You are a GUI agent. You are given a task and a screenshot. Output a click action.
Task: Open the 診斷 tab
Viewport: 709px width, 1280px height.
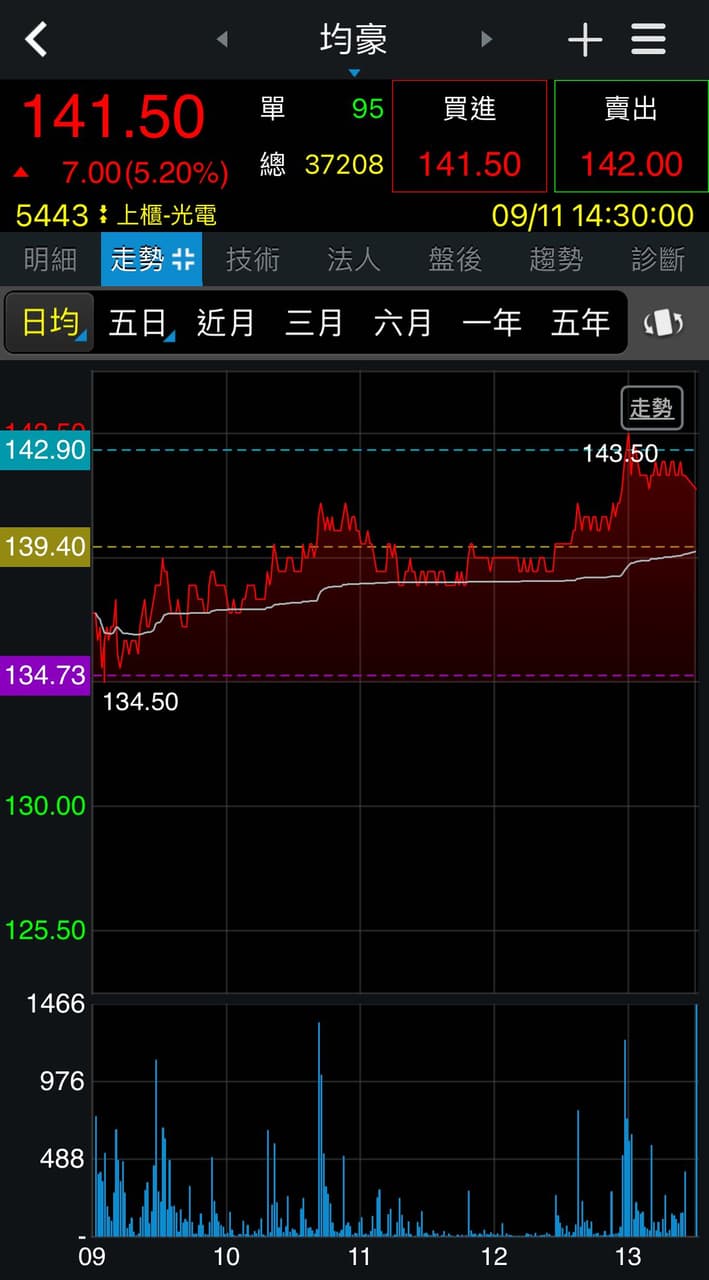(x=658, y=260)
